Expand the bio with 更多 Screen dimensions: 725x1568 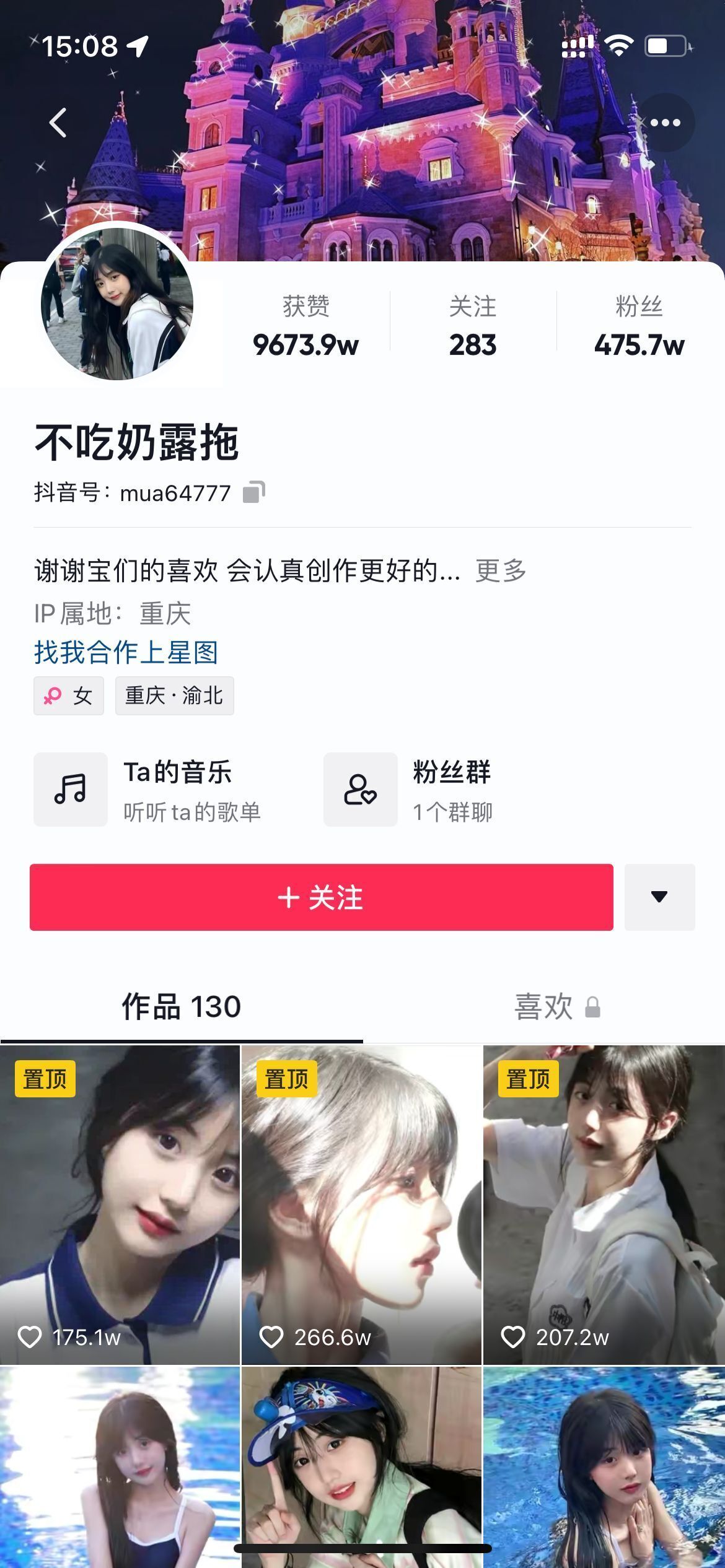501,570
